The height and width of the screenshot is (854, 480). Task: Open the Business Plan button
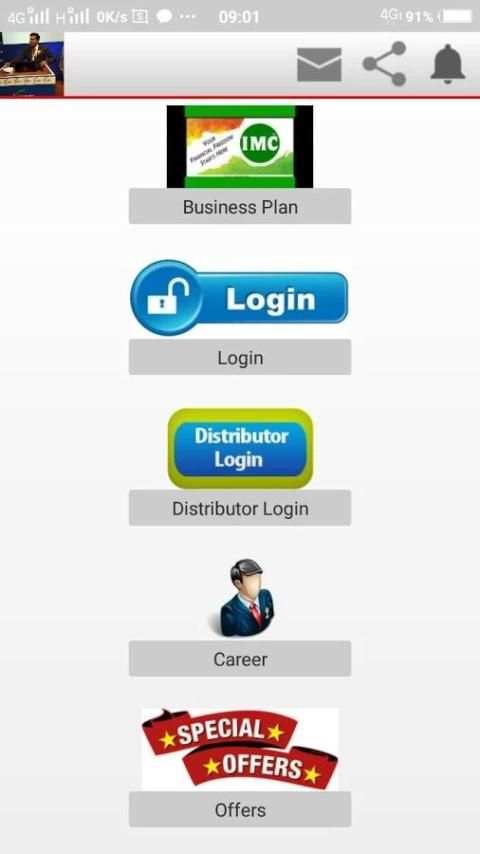tap(240, 206)
